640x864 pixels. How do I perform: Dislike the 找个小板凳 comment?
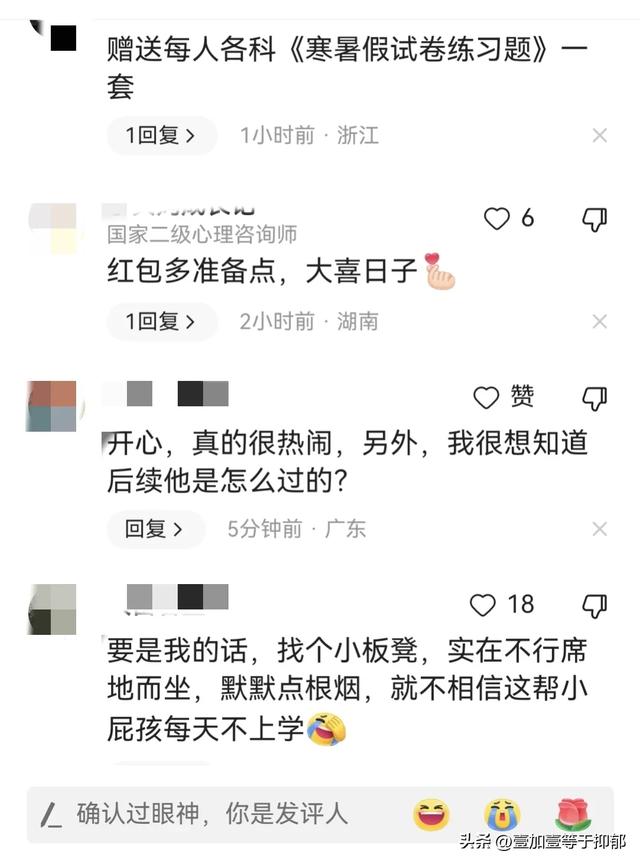tap(594, 604)
